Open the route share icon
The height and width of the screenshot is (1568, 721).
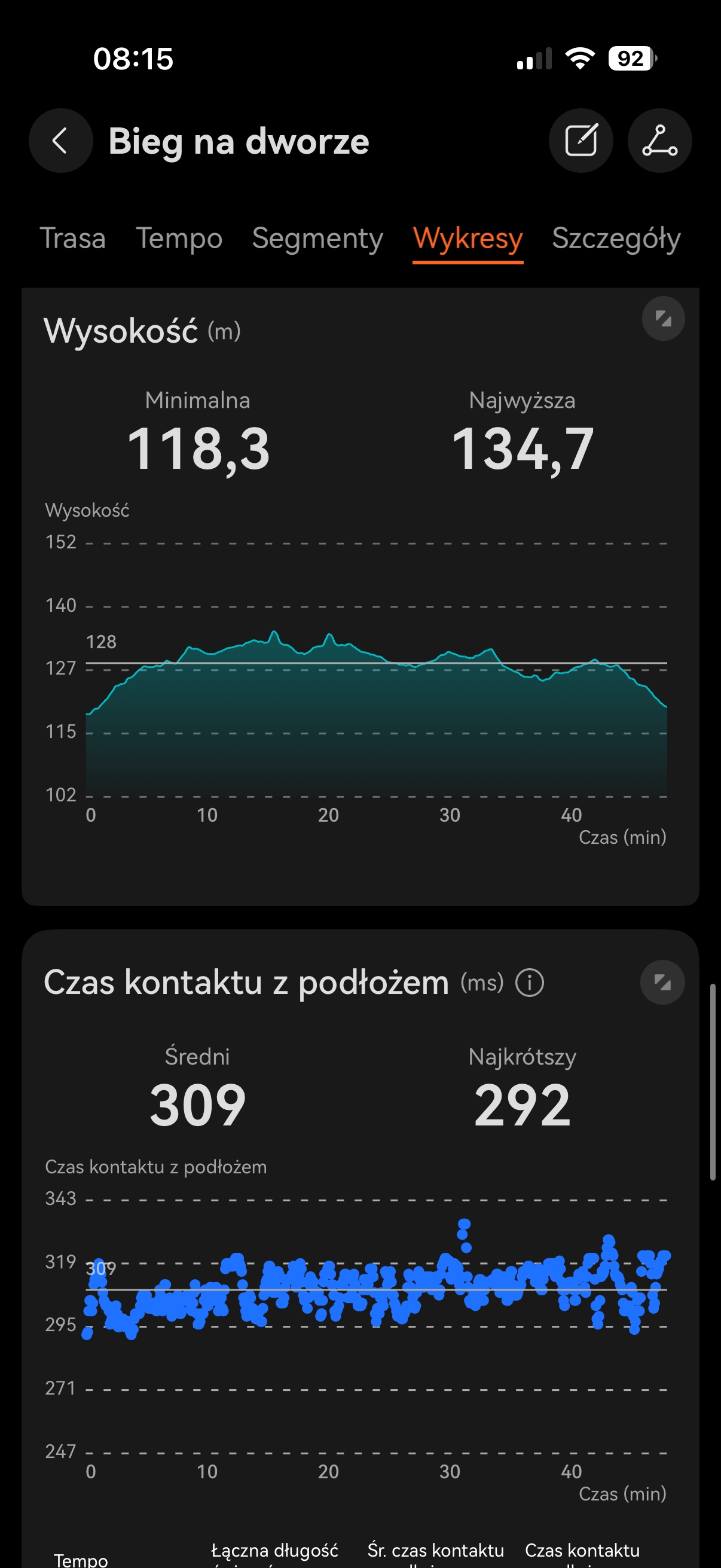pos(659,141)
